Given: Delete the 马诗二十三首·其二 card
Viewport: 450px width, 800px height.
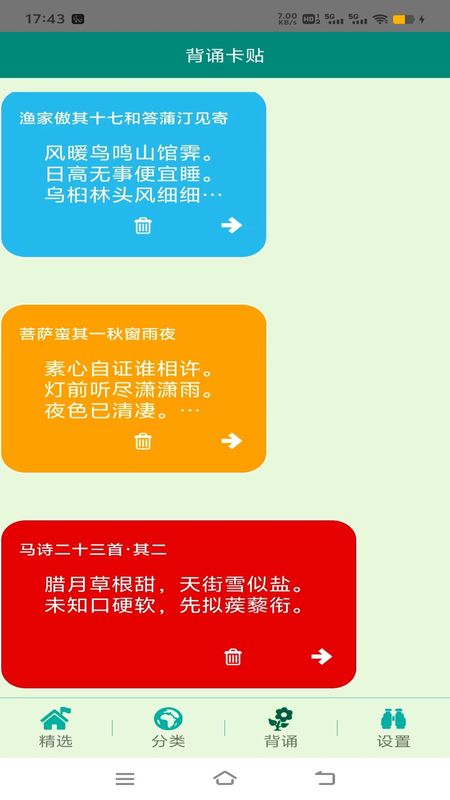Looking at the screenshot, I should pyautogui.click(x=233, y=657).
